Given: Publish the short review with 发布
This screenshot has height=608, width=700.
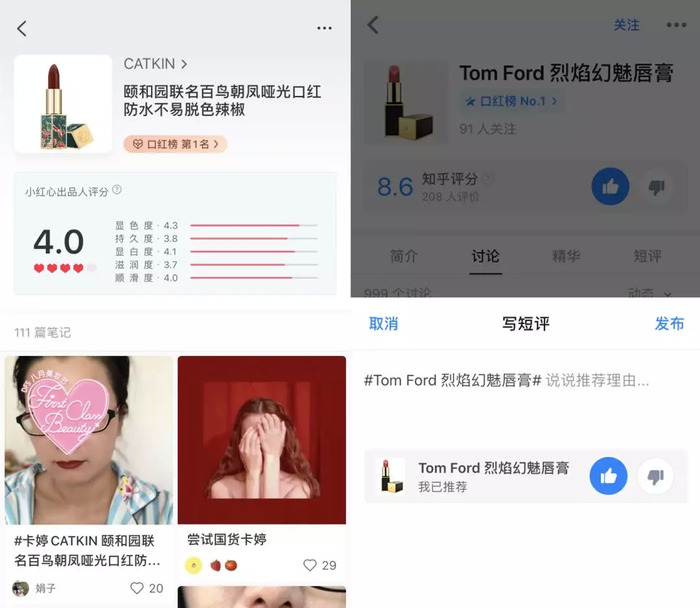Looking at the screenshot, I should point(669,323).
